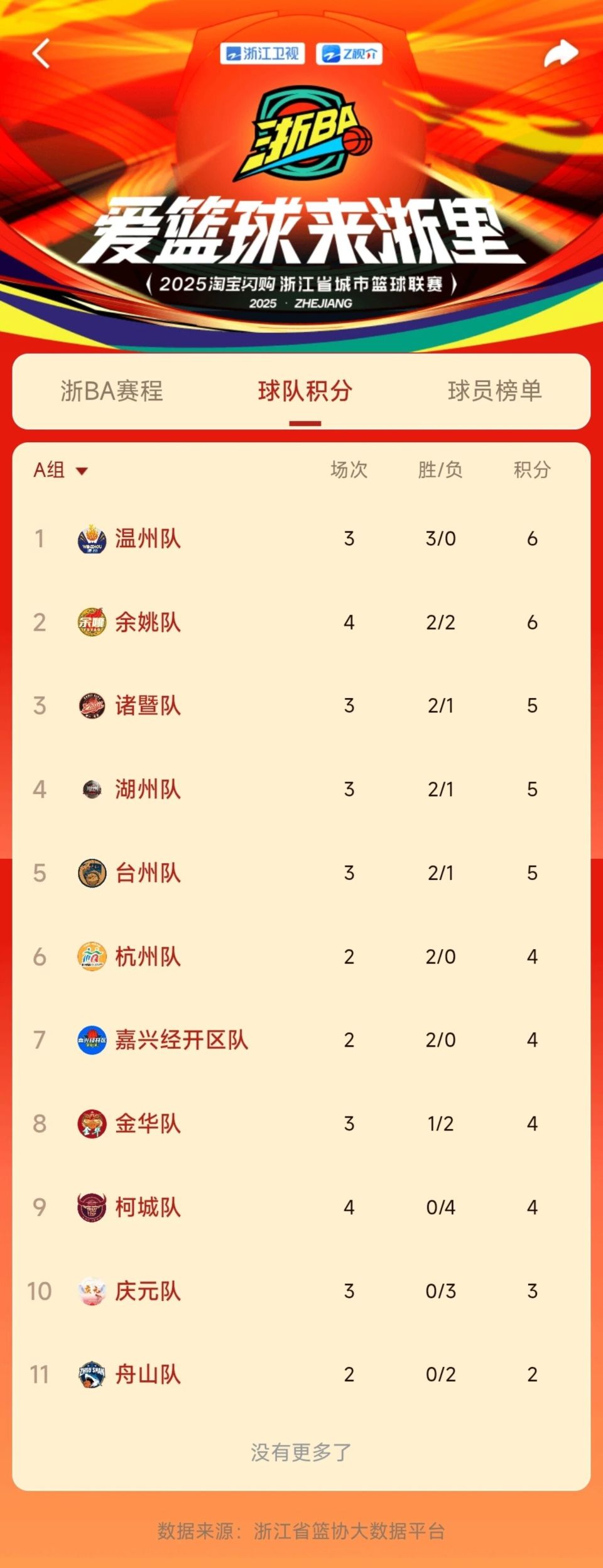Click the back arrow at top left
The width and height of the screenshot is (603, 1568).
(x=40, y=54)
